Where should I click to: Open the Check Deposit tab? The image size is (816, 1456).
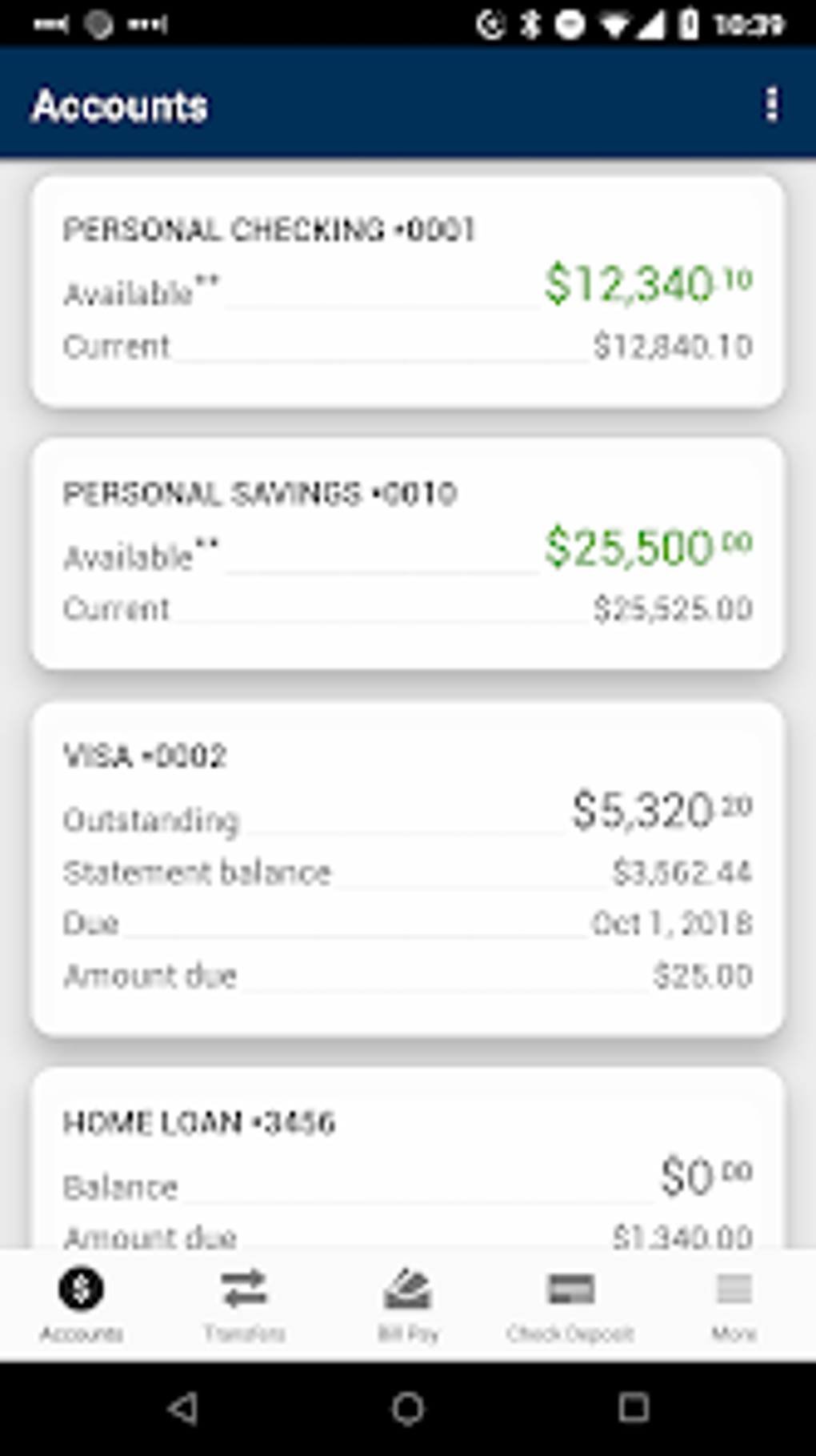570,1304
